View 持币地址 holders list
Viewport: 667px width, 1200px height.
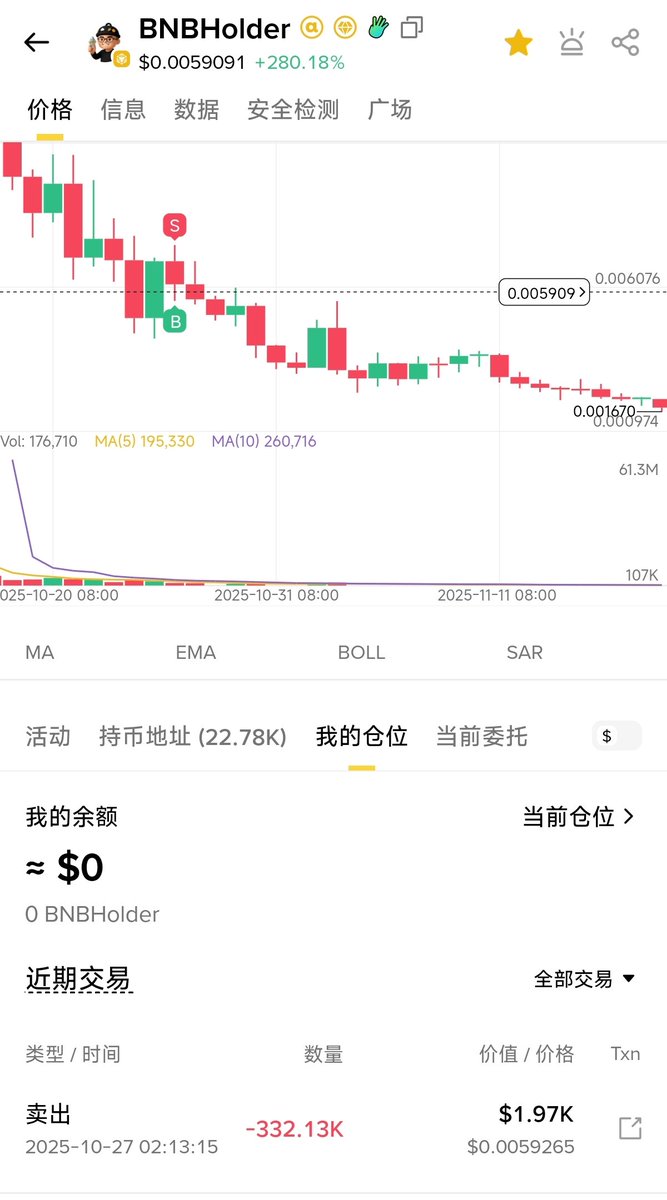point(193,737)
